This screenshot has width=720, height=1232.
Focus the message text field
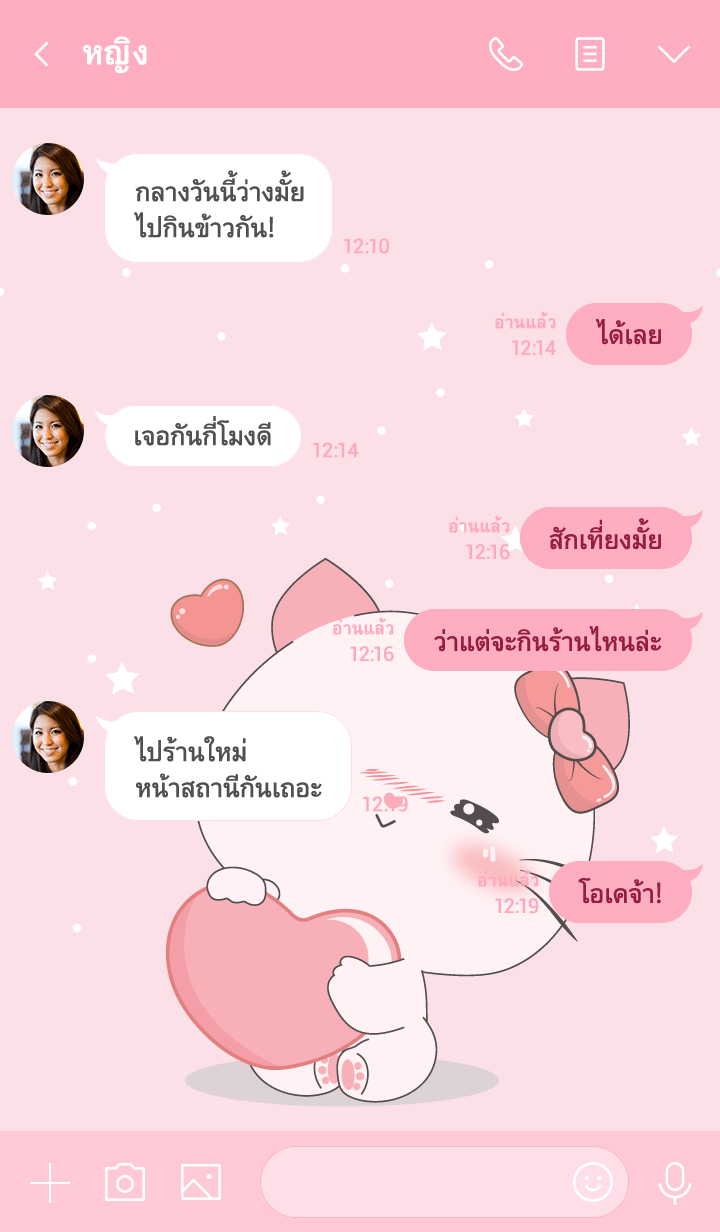tap(415, 1183)
